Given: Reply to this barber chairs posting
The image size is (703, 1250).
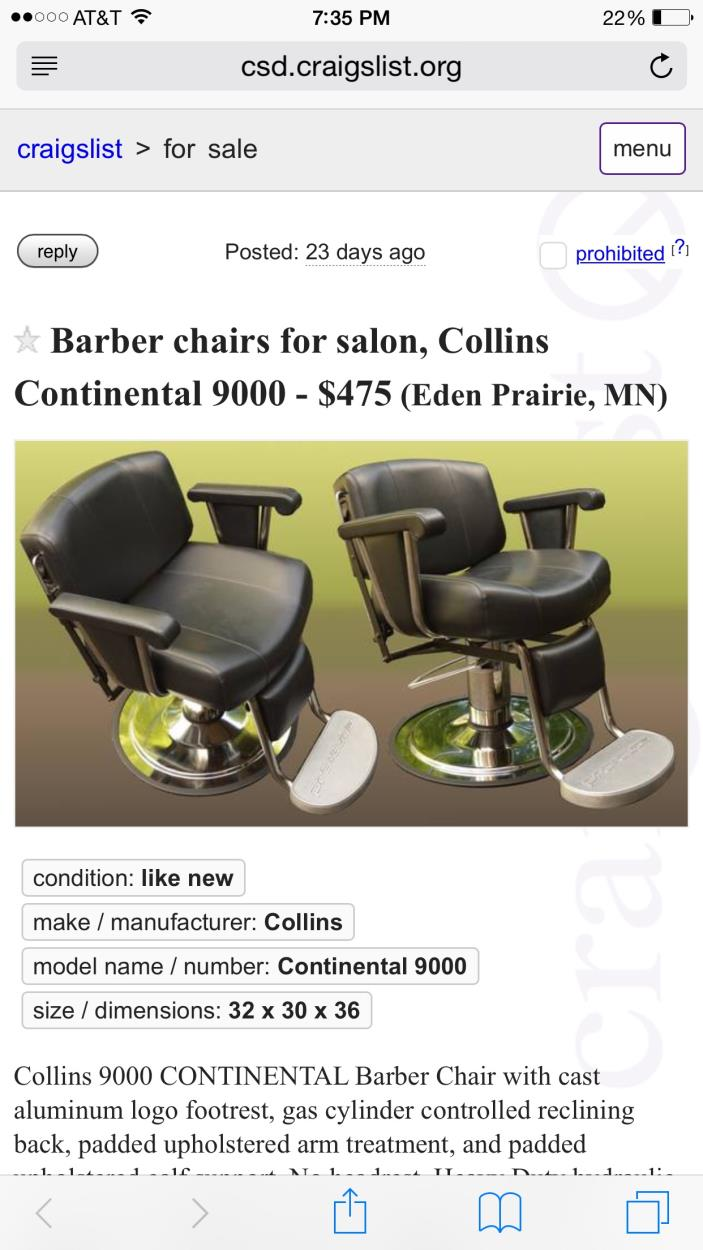Looking at the screenshot, I should [57, 252].
